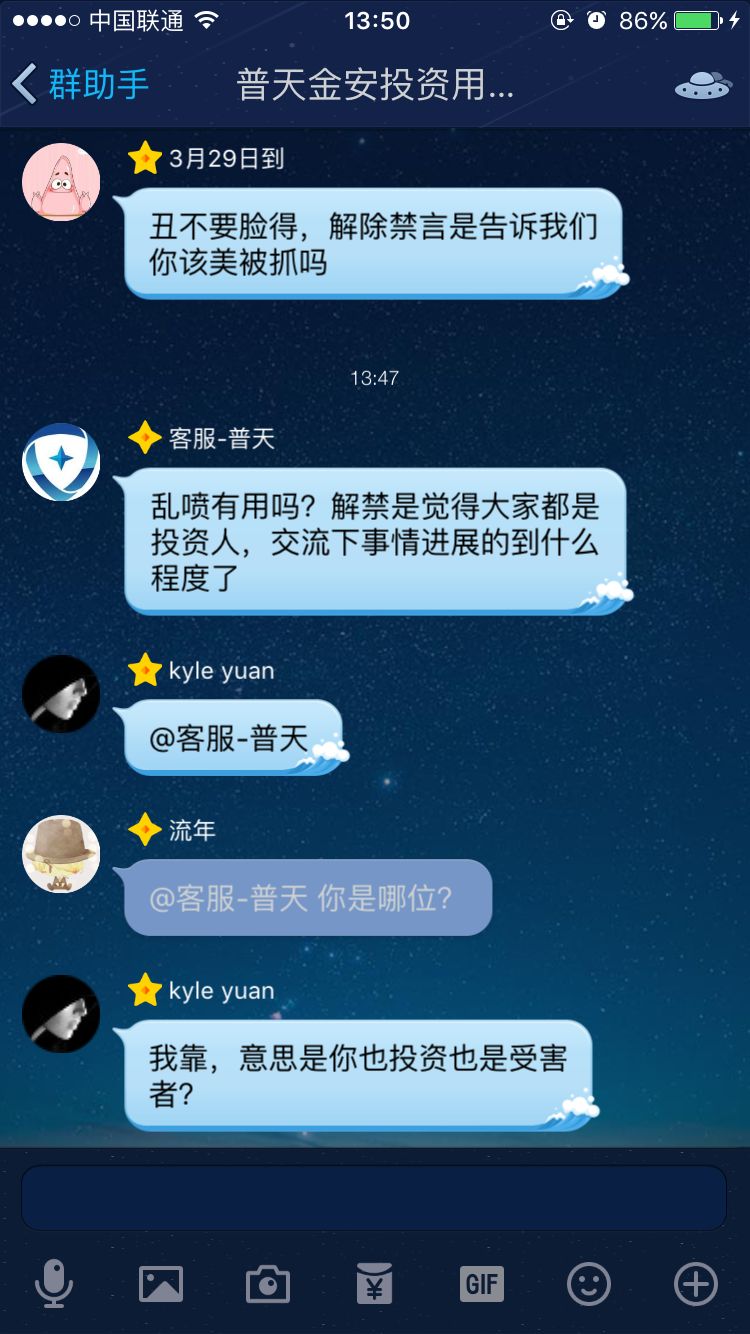Open the GIF picker
Viewport: 750px width, 1334px height.
[x=481, y=1283]
